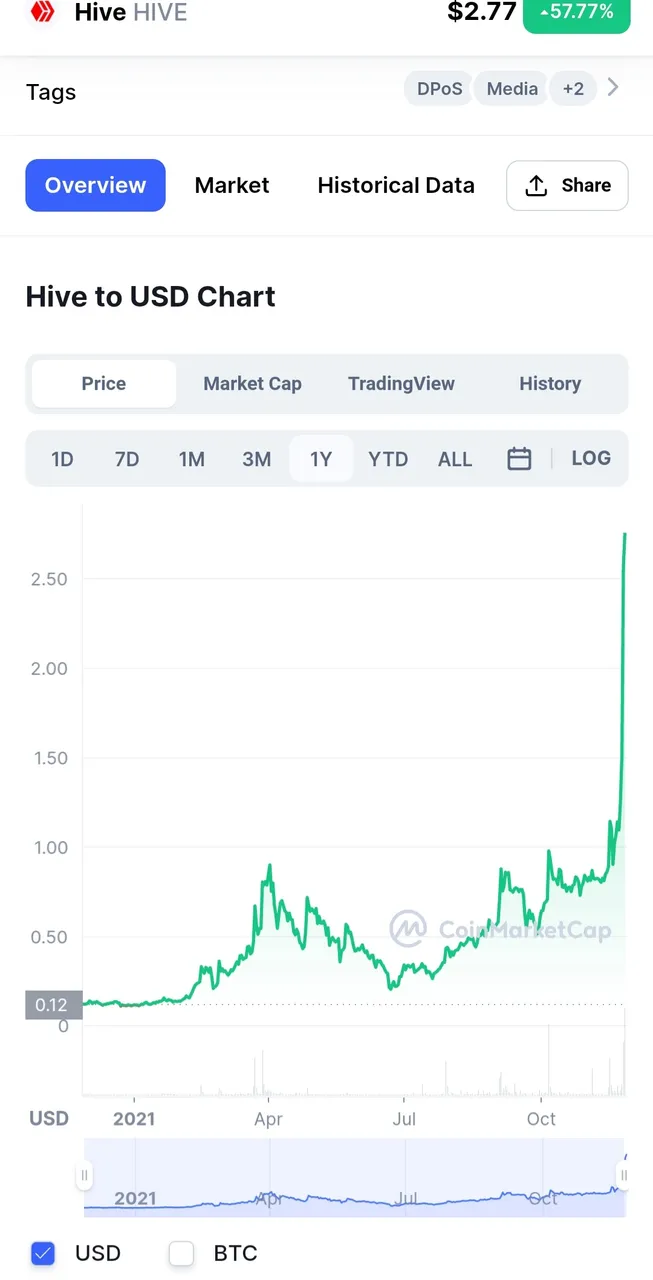Open the TradingView chart
653x1280 pixels.
401,384
